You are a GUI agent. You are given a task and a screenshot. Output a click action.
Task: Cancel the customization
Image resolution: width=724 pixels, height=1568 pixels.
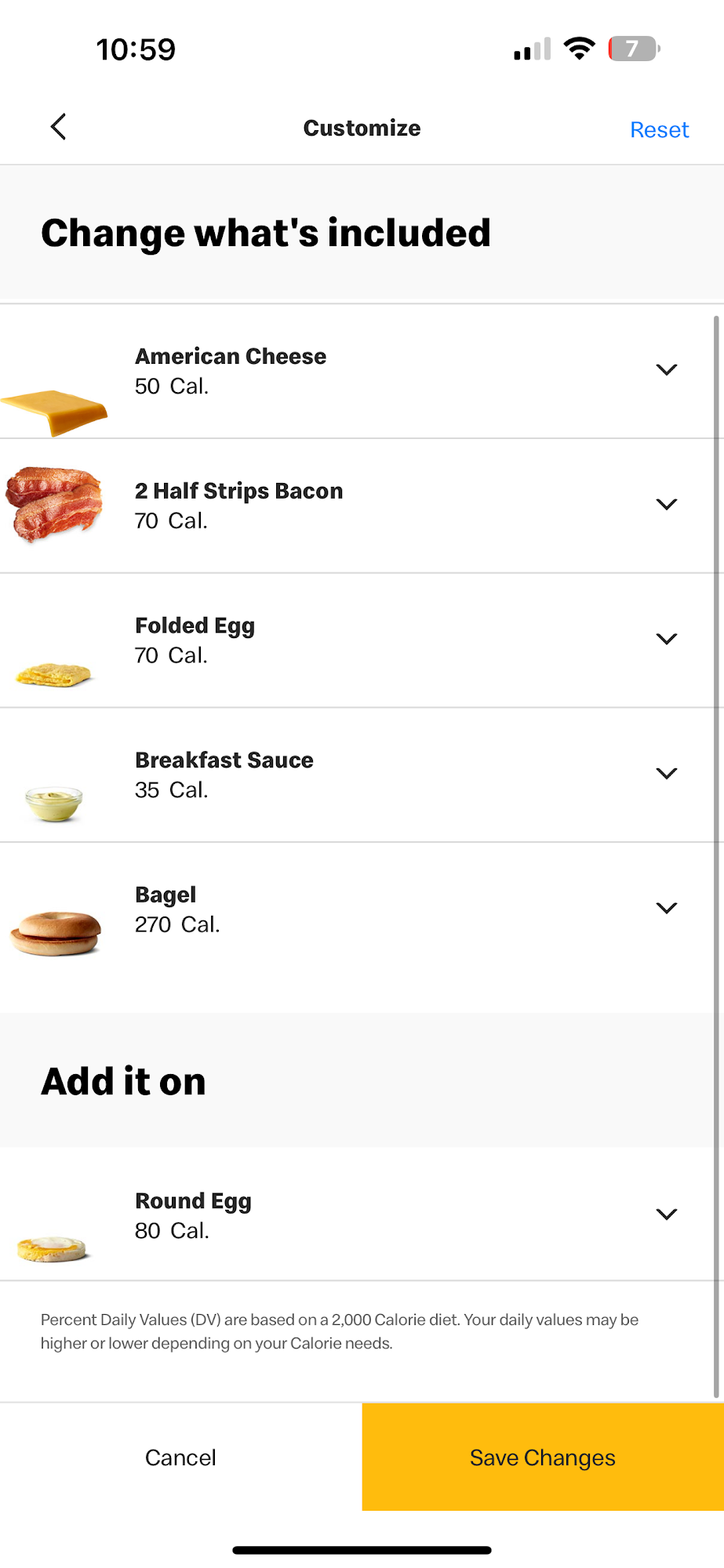[180, 1457]
